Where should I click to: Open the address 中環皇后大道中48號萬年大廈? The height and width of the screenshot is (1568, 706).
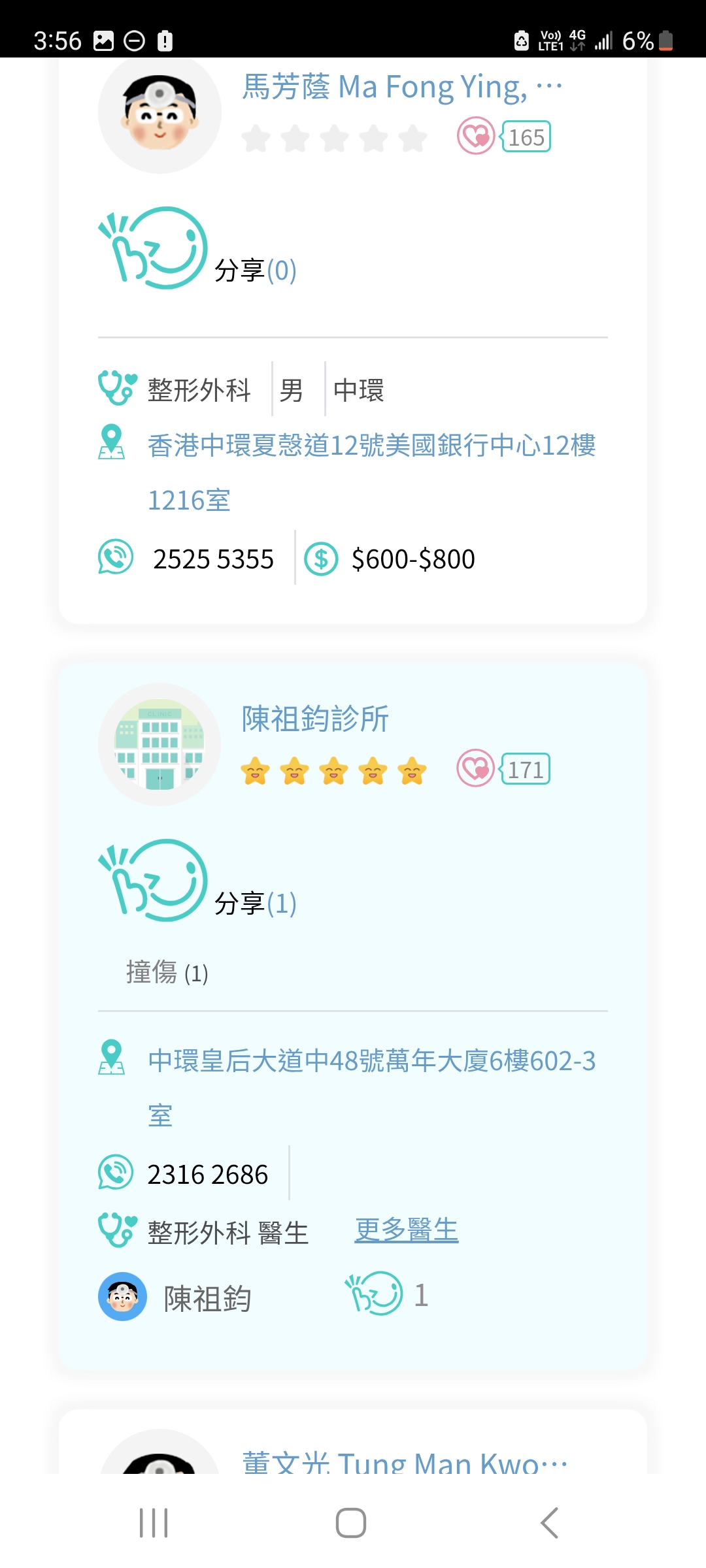point(371,1061)
